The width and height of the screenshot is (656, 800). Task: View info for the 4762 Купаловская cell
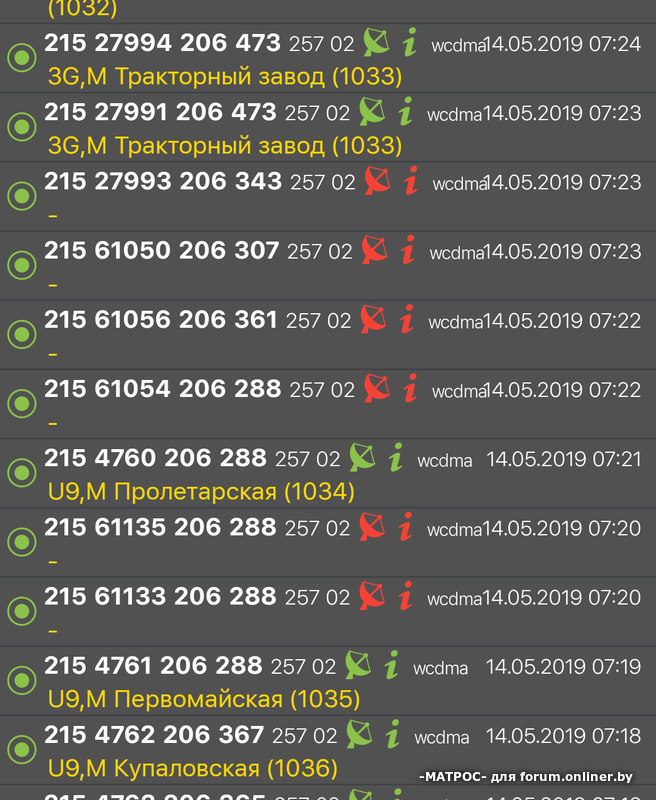click(393, 735)
